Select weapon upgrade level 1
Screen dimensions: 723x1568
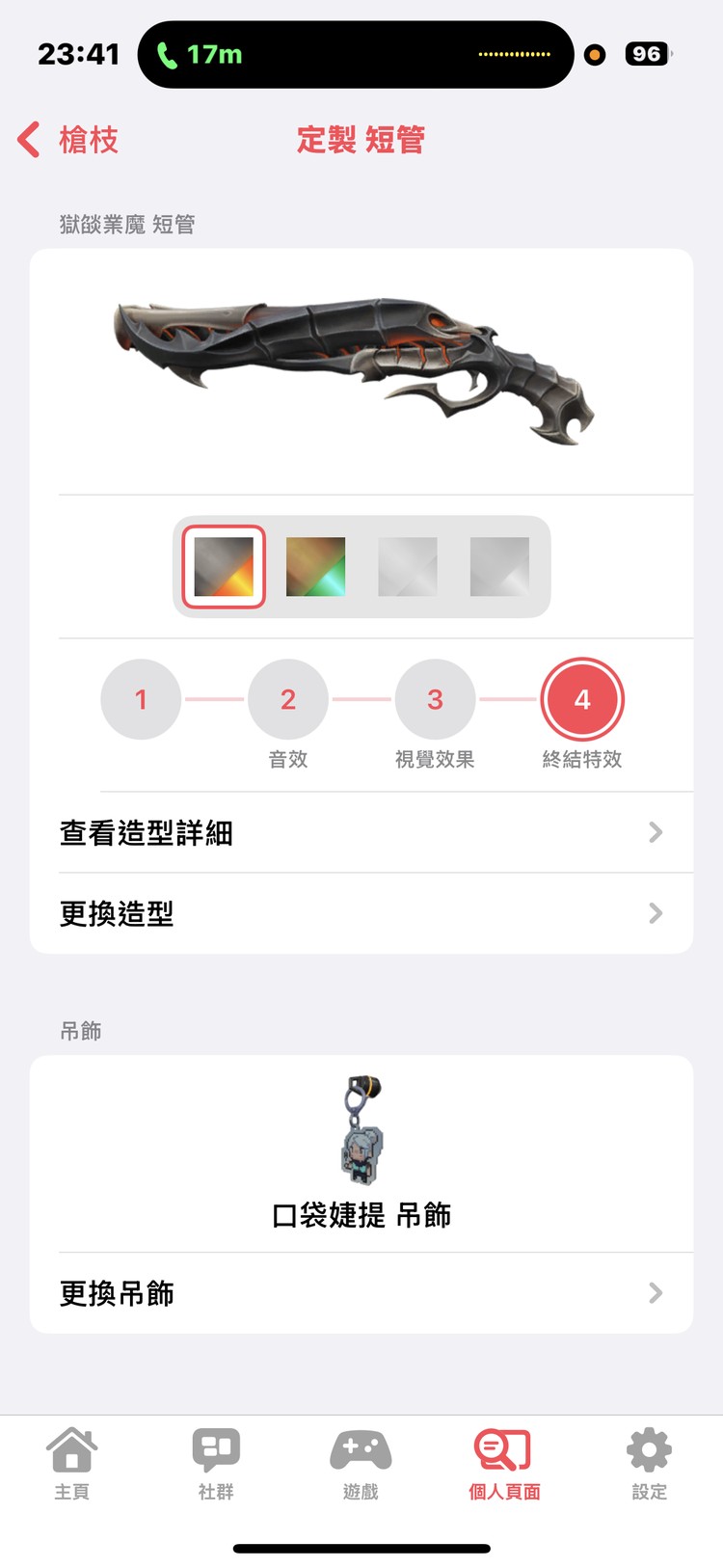pos(141,699)
